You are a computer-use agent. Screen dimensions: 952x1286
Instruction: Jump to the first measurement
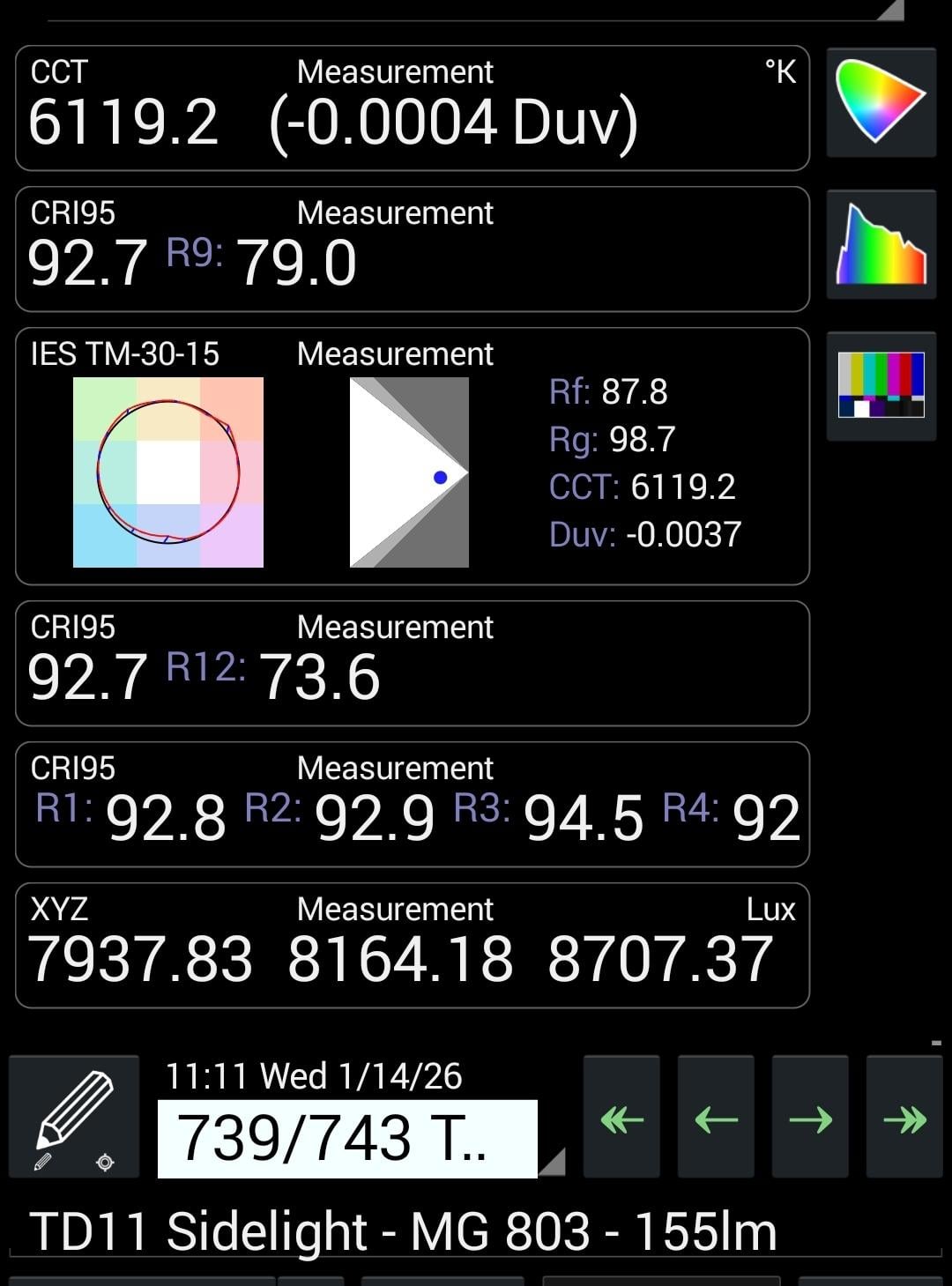[621, 1117]
